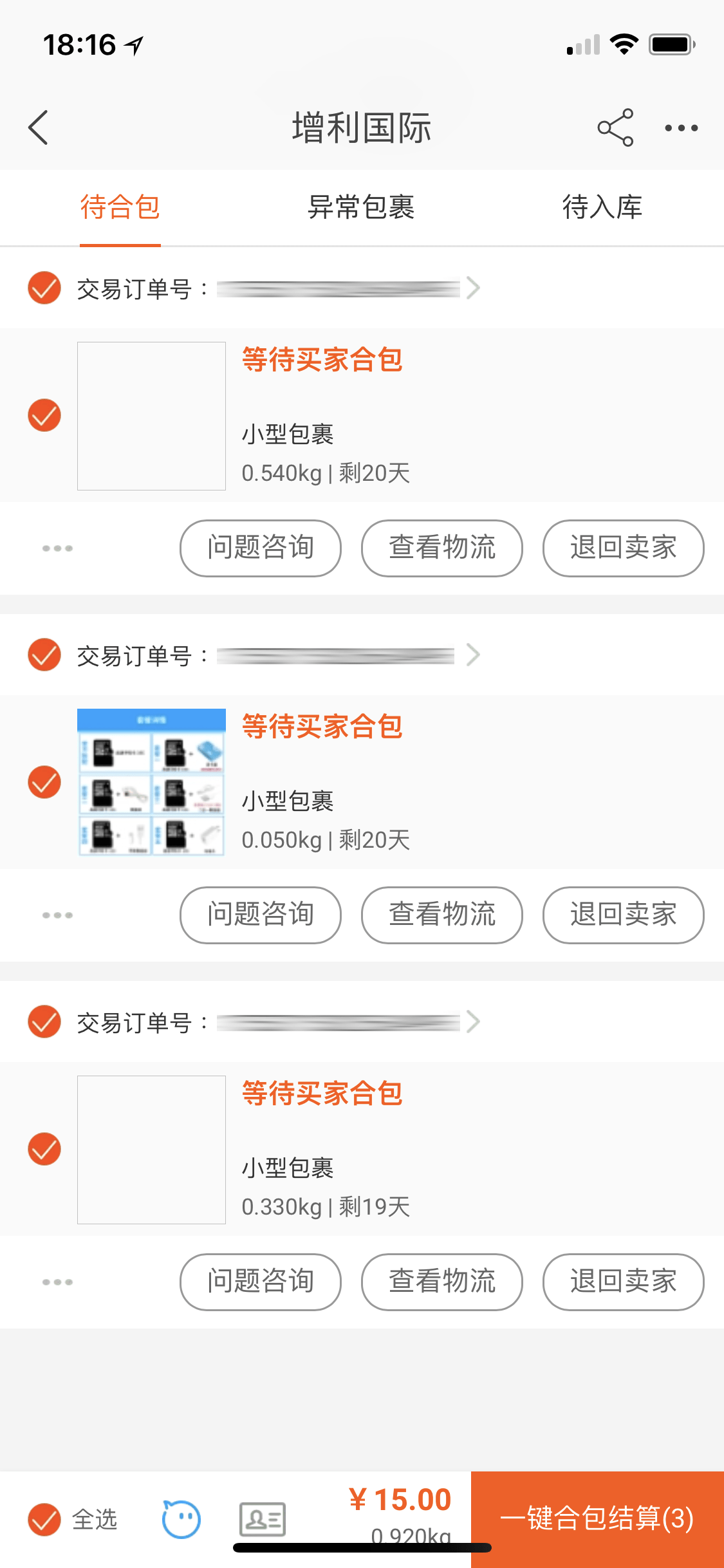Screen dimensions: 724x1568
Task: Tap 一键合包结算(3) to check out
Action: coord(597,1519)
